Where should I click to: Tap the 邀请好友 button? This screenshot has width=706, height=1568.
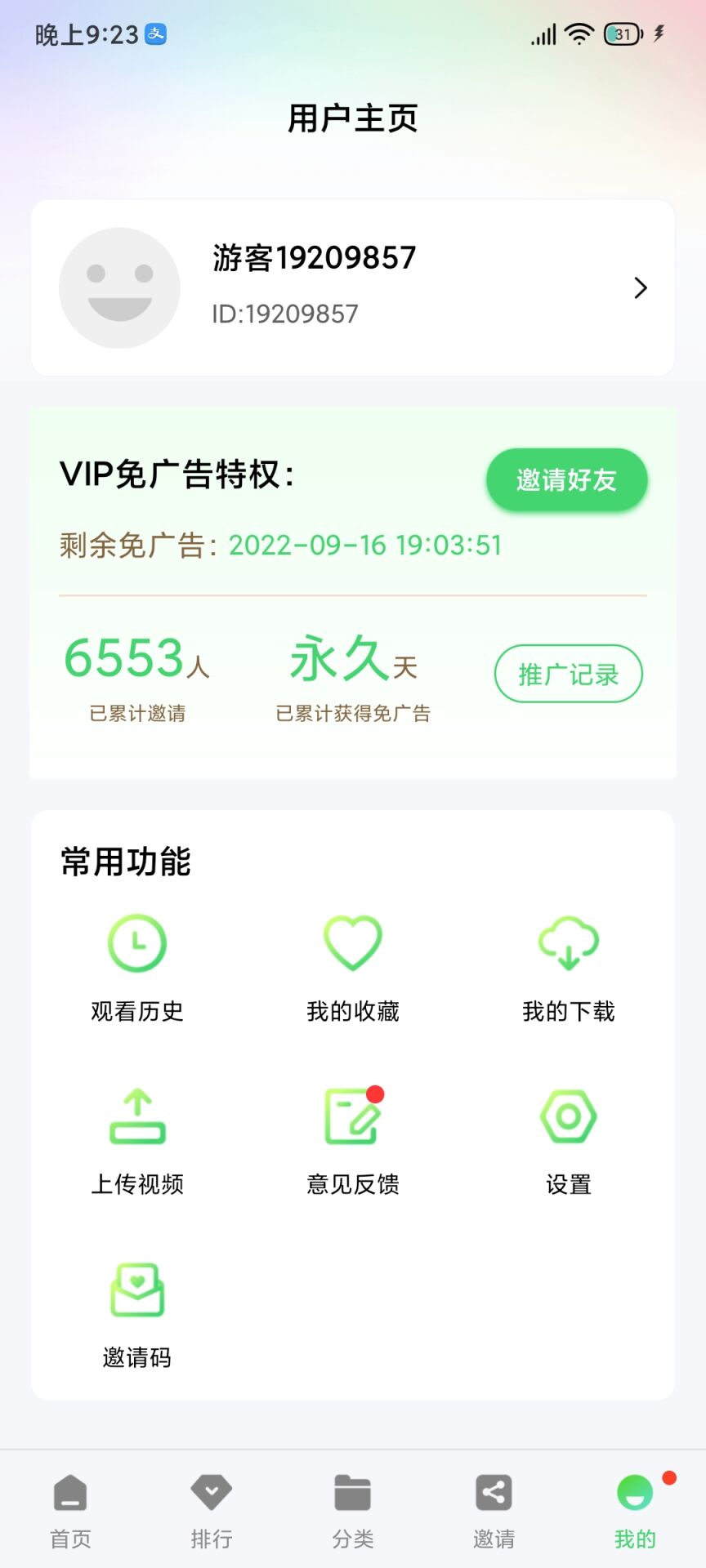(x=566, y=480)
